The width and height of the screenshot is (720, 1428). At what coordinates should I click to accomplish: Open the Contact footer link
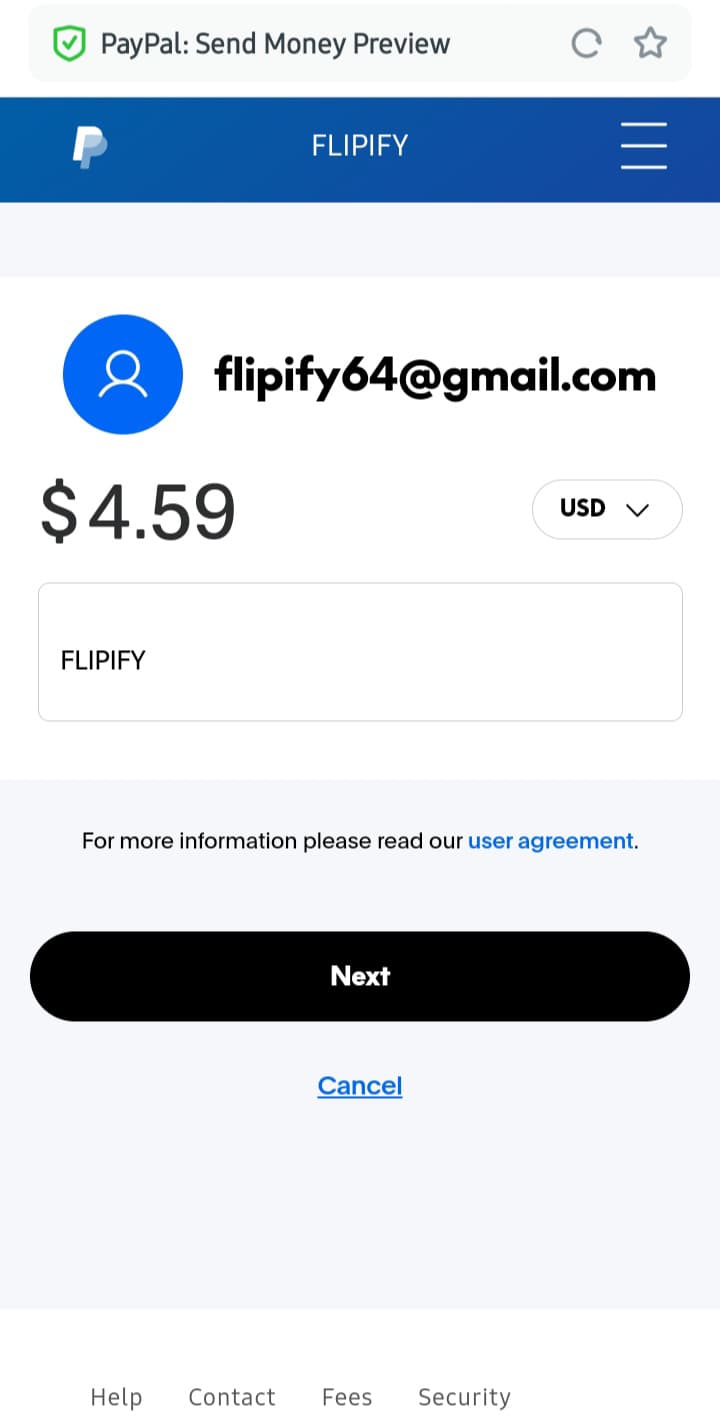click(x=232, y=1397)
